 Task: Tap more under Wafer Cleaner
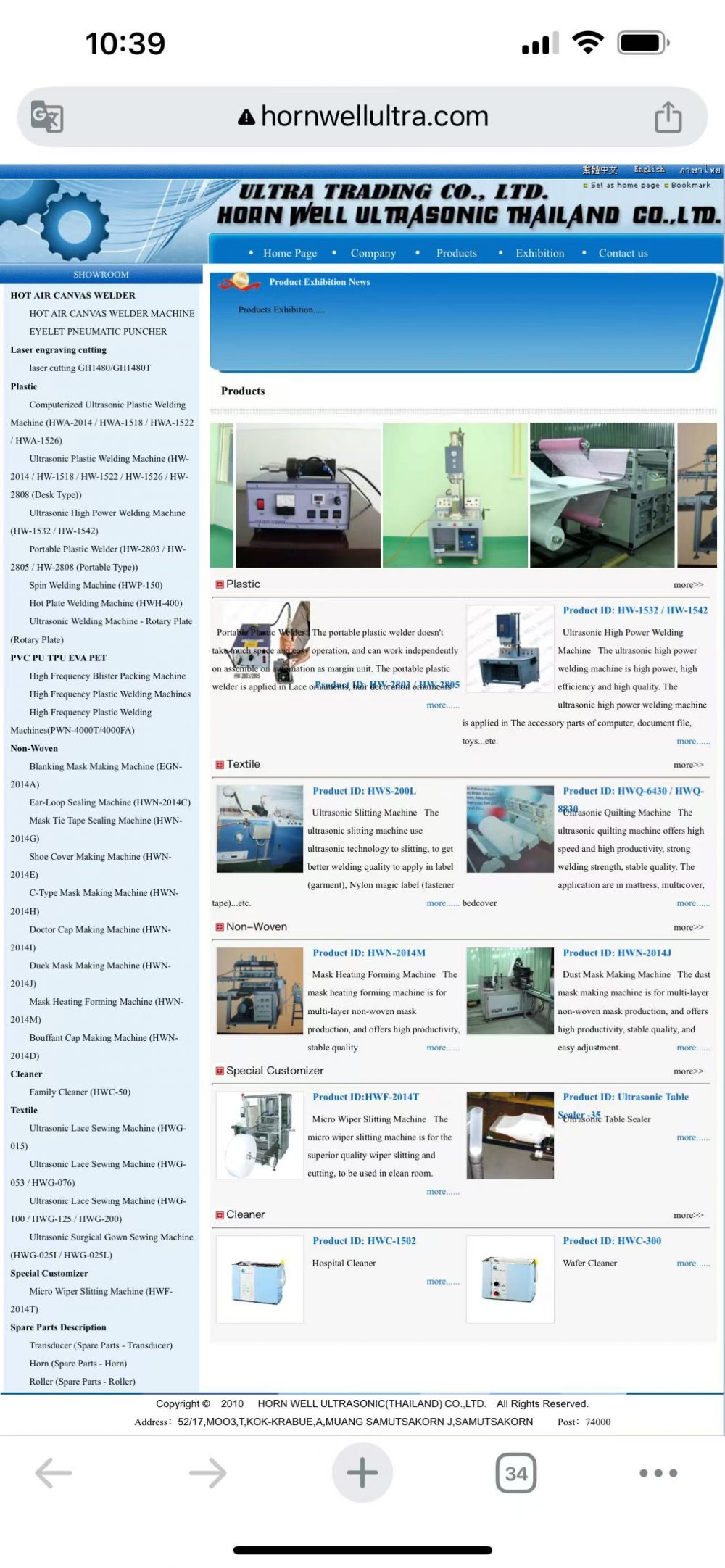pyautogui.click(x=692, y=1263)
